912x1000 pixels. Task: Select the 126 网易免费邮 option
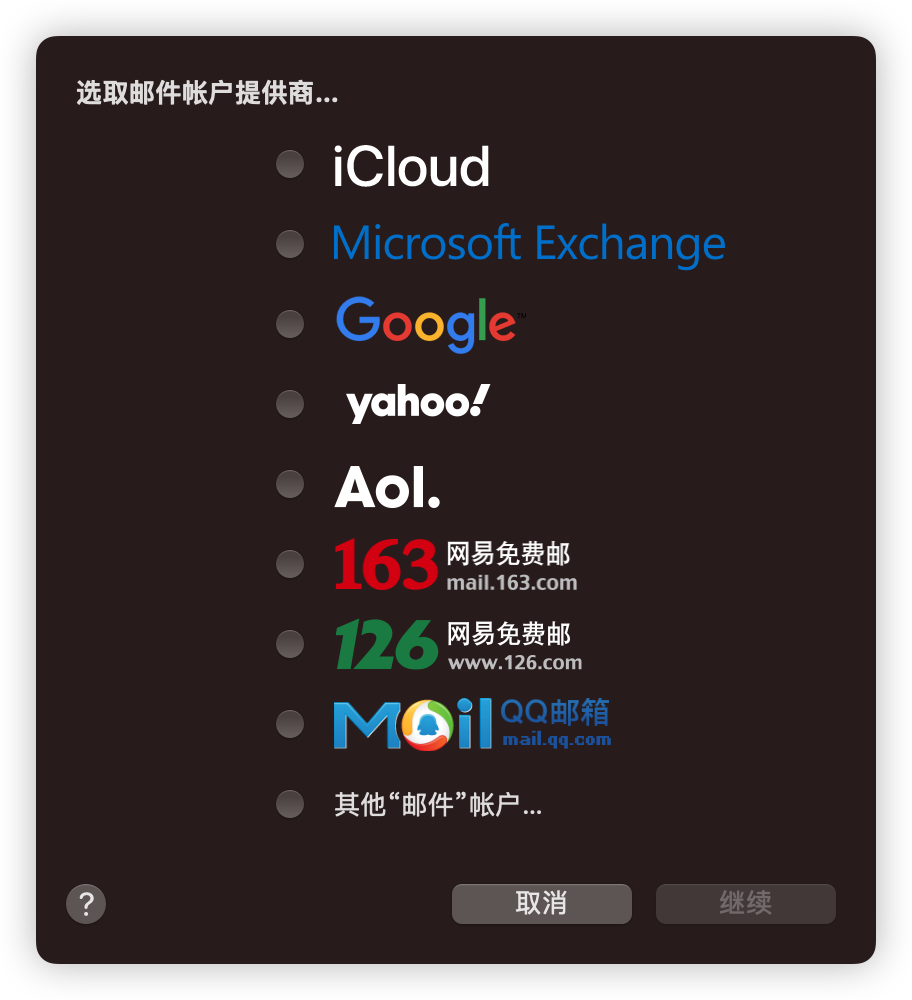(290, 644)
